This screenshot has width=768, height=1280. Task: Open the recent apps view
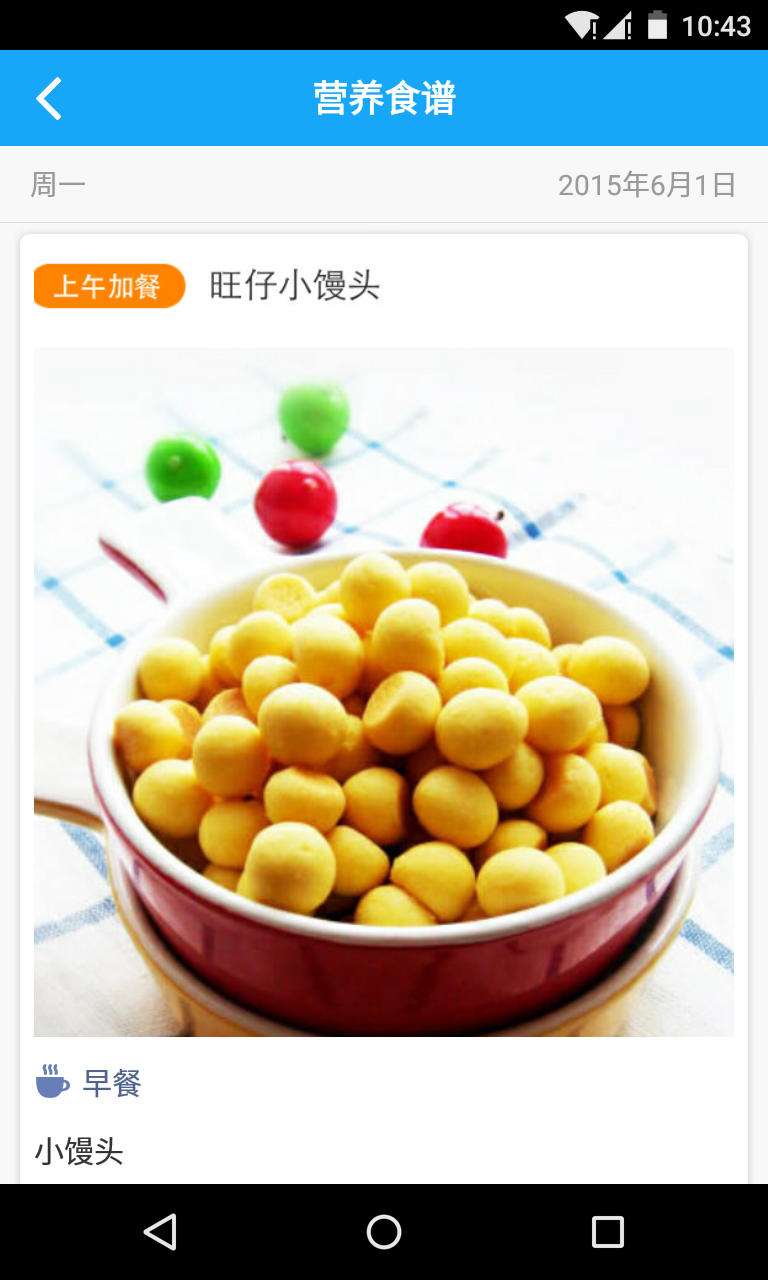click(607, 1232)
